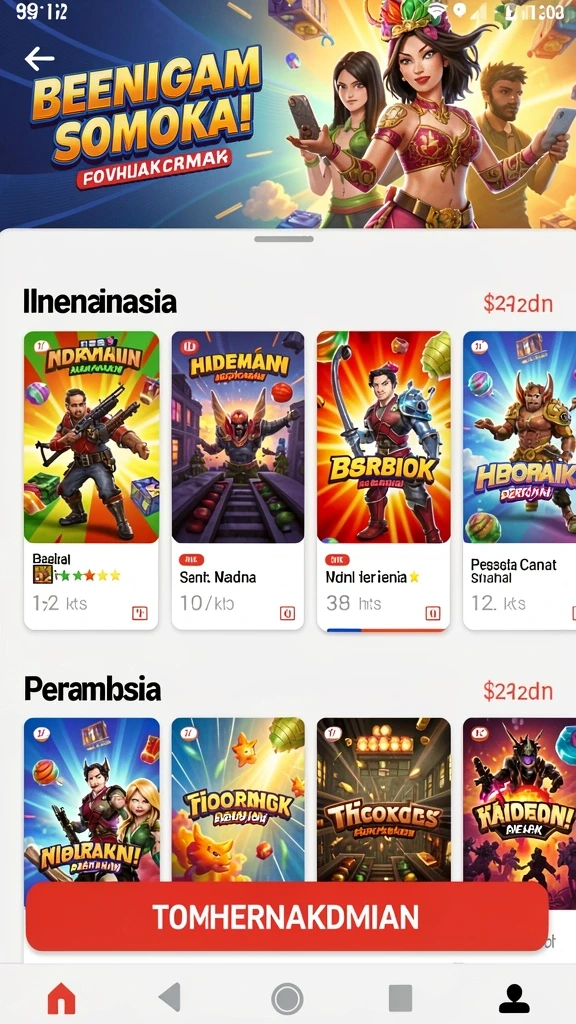This screenshot has height=1024, width=576.
Task: Open the profile tab
Action: point(514,998)
